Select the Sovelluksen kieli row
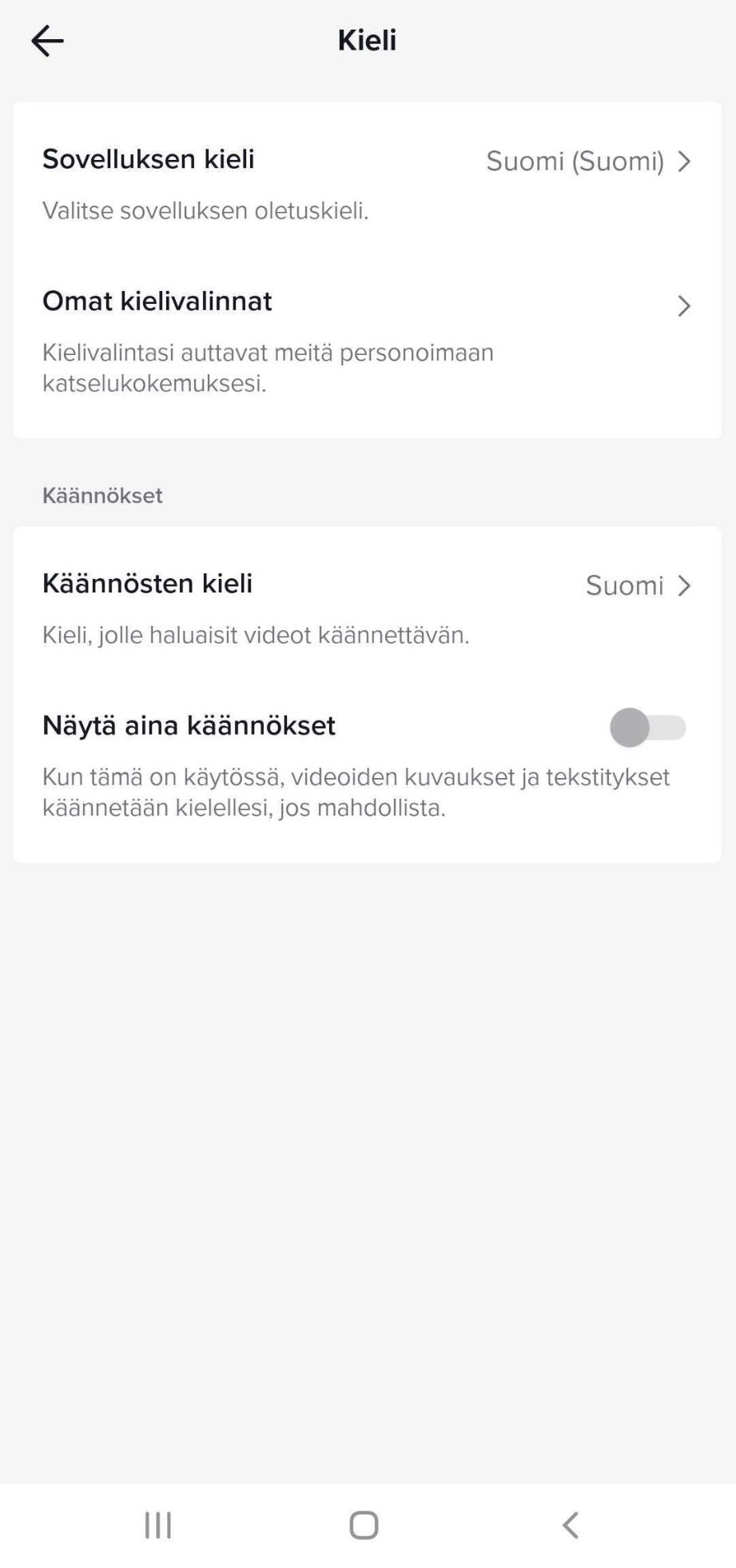The height and width of the screenshot is (1568, 736). pyautogui.click(x=149, y=160)
